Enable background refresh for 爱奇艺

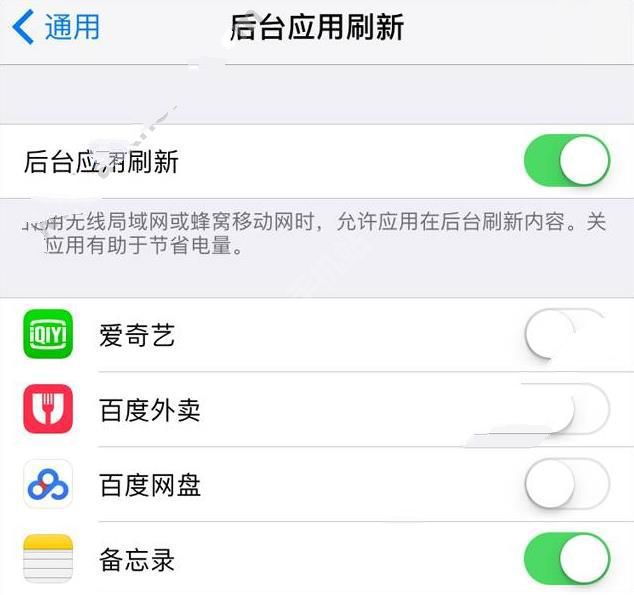click(x=566, y=335)
